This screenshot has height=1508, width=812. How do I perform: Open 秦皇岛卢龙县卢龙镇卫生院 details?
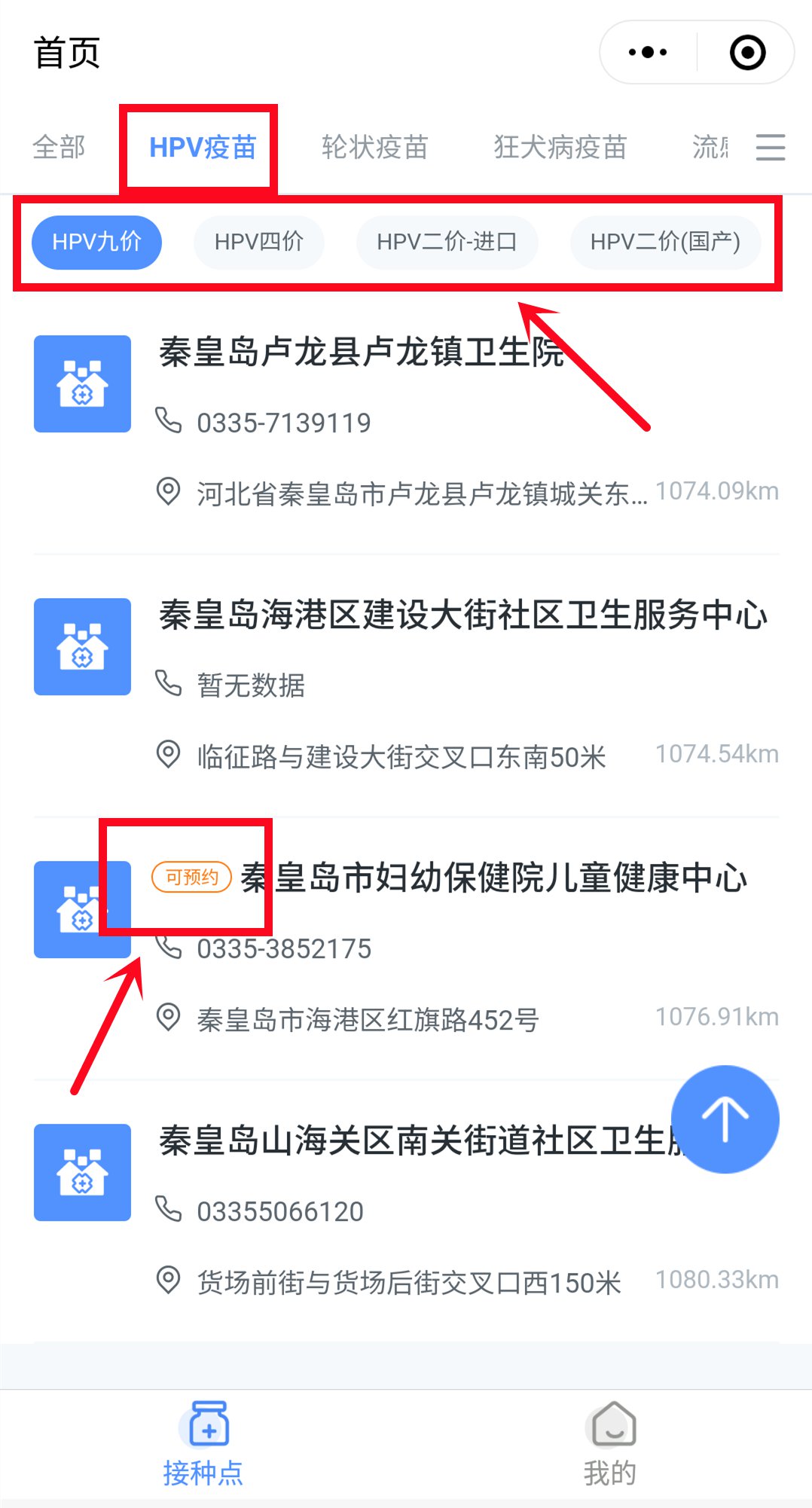point(362,353)
